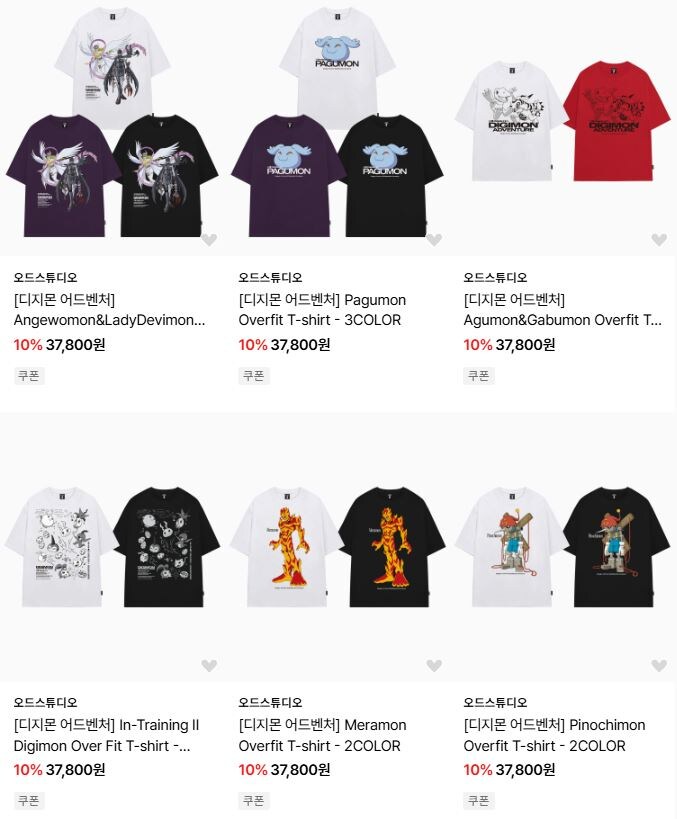The width and height of the screenshot is (677, 819).
Task: Like the Angewomon&LadyDevimon T-shirt with the heart
Action: tap(209, 240)
